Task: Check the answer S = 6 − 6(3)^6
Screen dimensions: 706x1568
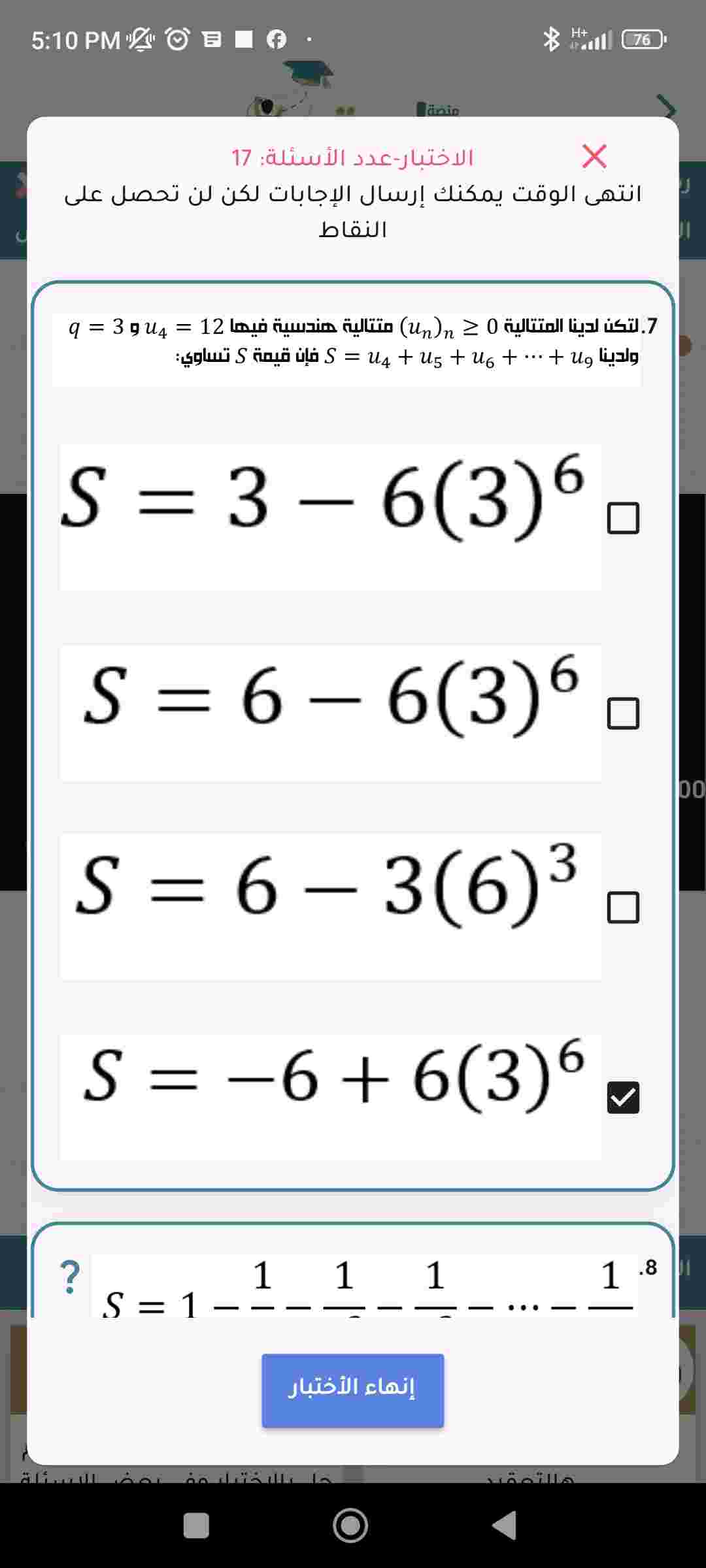Action: pos(623,713)
